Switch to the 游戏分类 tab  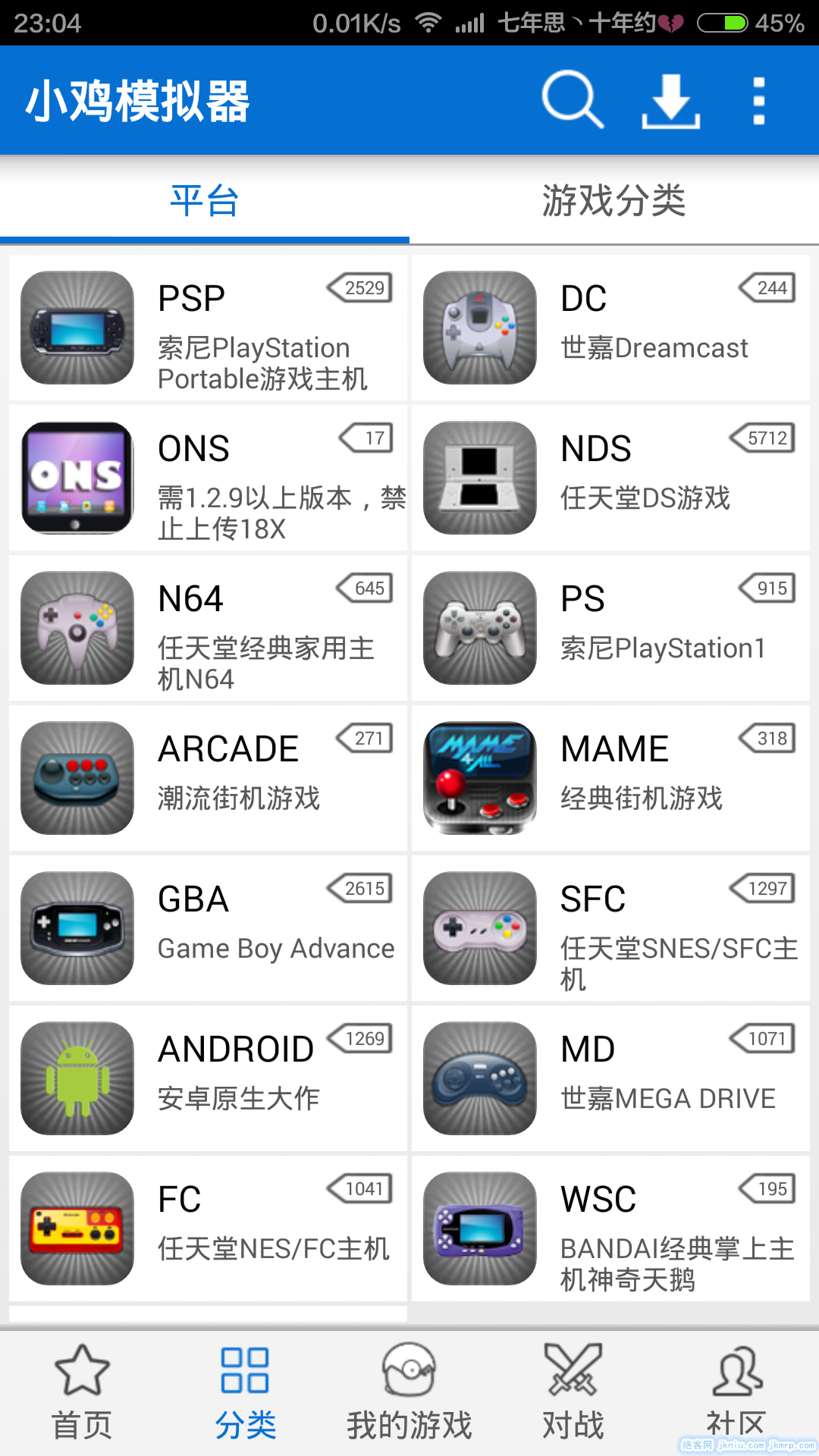pyautogui.click(x=613, y=201)
